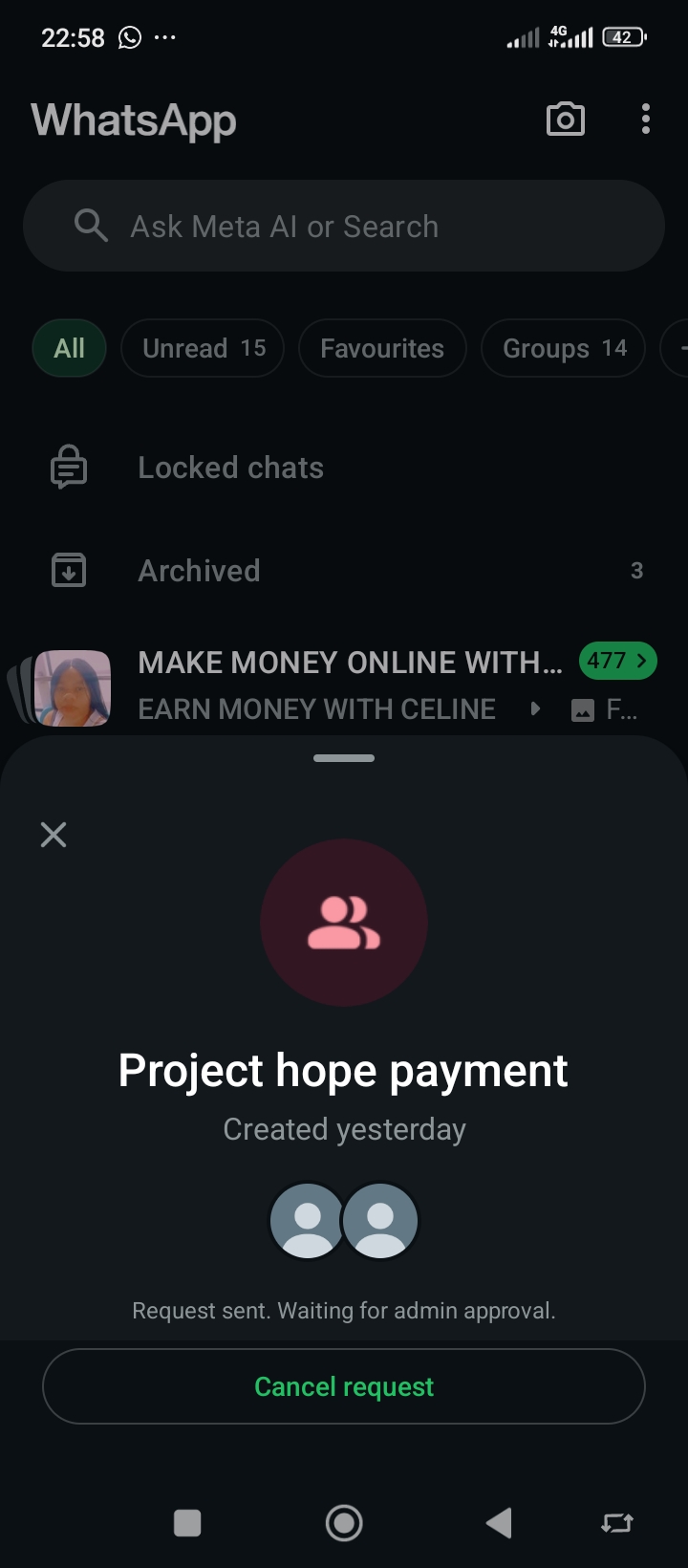Image resolution: width=688 pixels, height=1568 pixels.
Task: Show Unread chats filter
Action: 203,348
